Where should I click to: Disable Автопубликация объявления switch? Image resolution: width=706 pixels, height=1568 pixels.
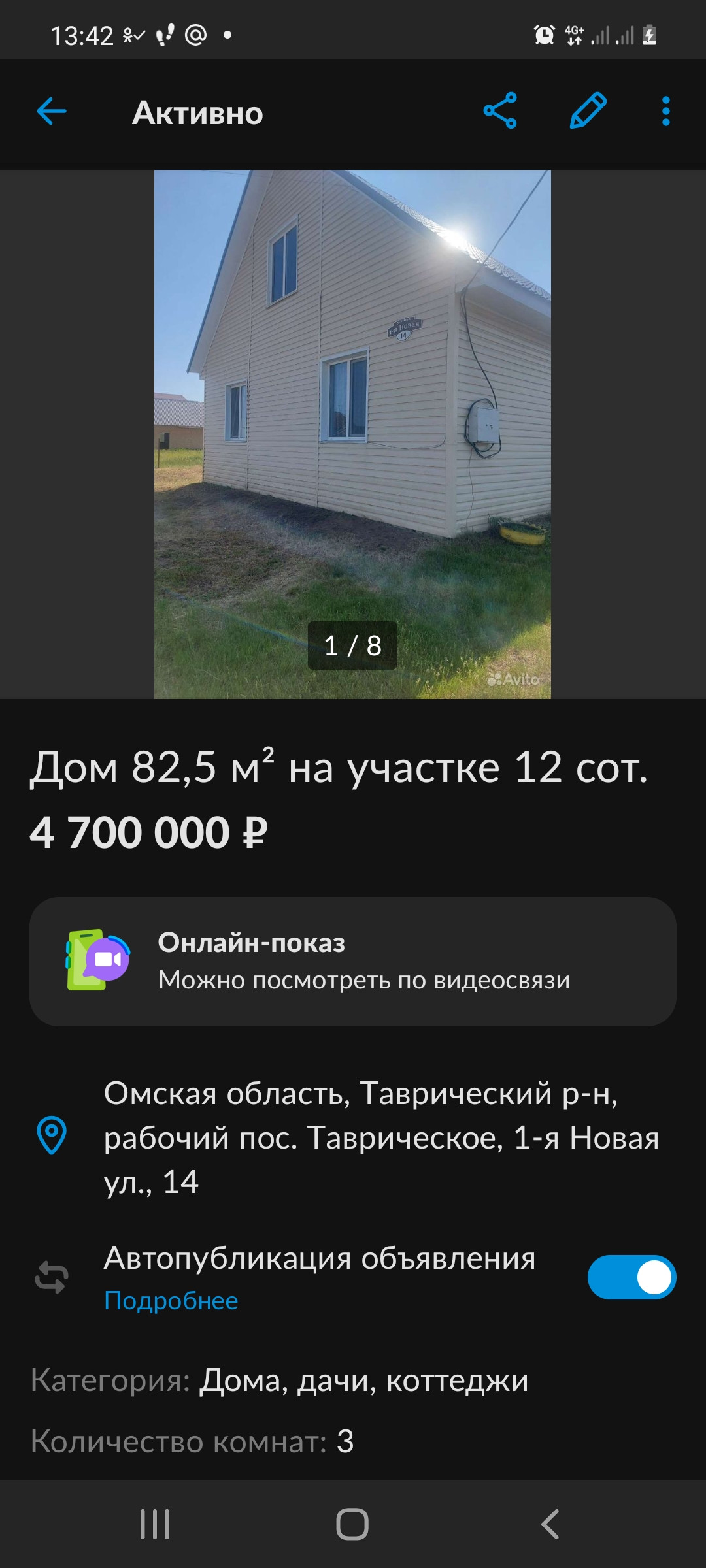pyautogui.click(x=631, y=1277)
